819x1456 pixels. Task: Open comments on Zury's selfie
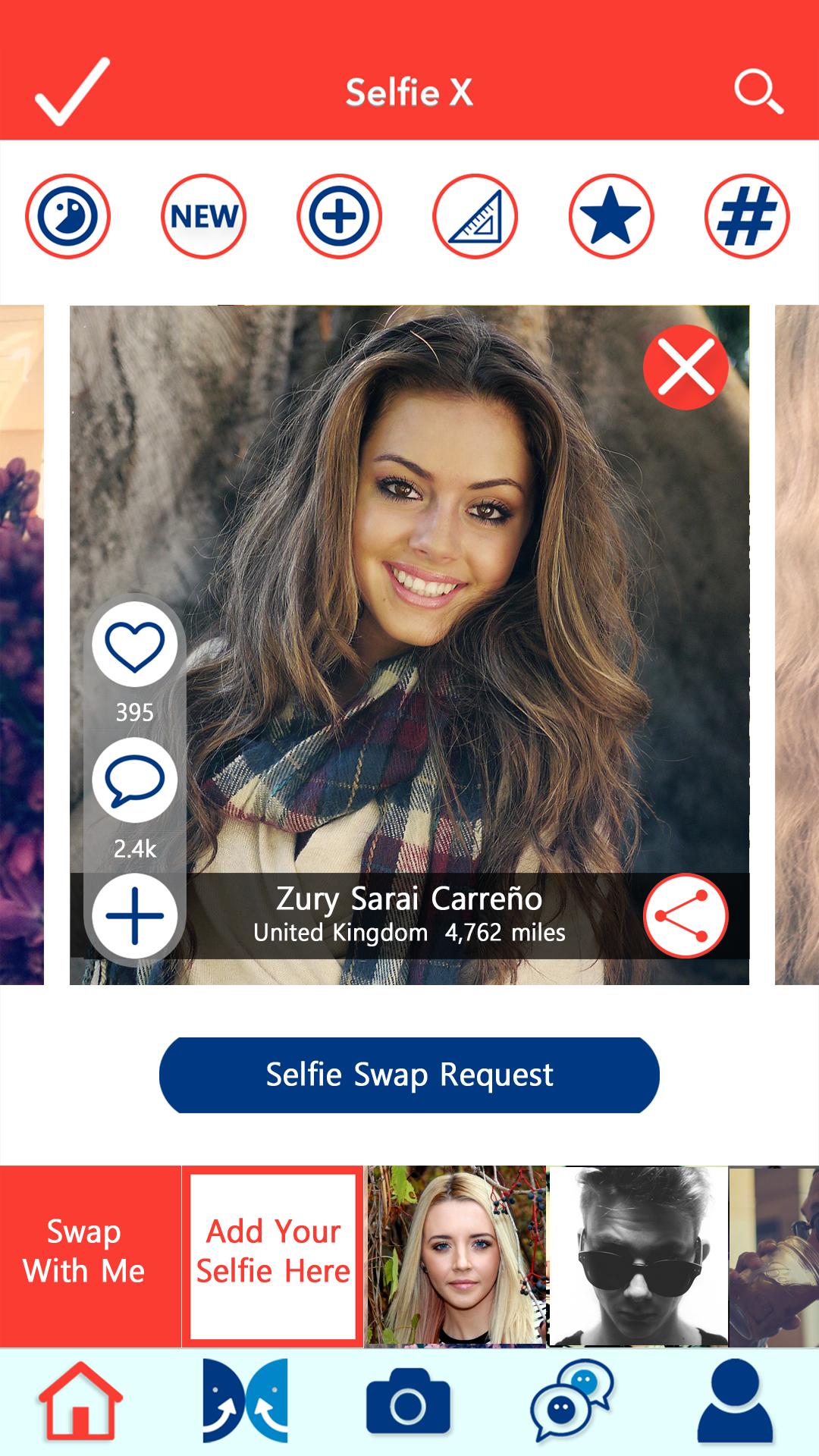pyautogui.click(x=134, y=781)
